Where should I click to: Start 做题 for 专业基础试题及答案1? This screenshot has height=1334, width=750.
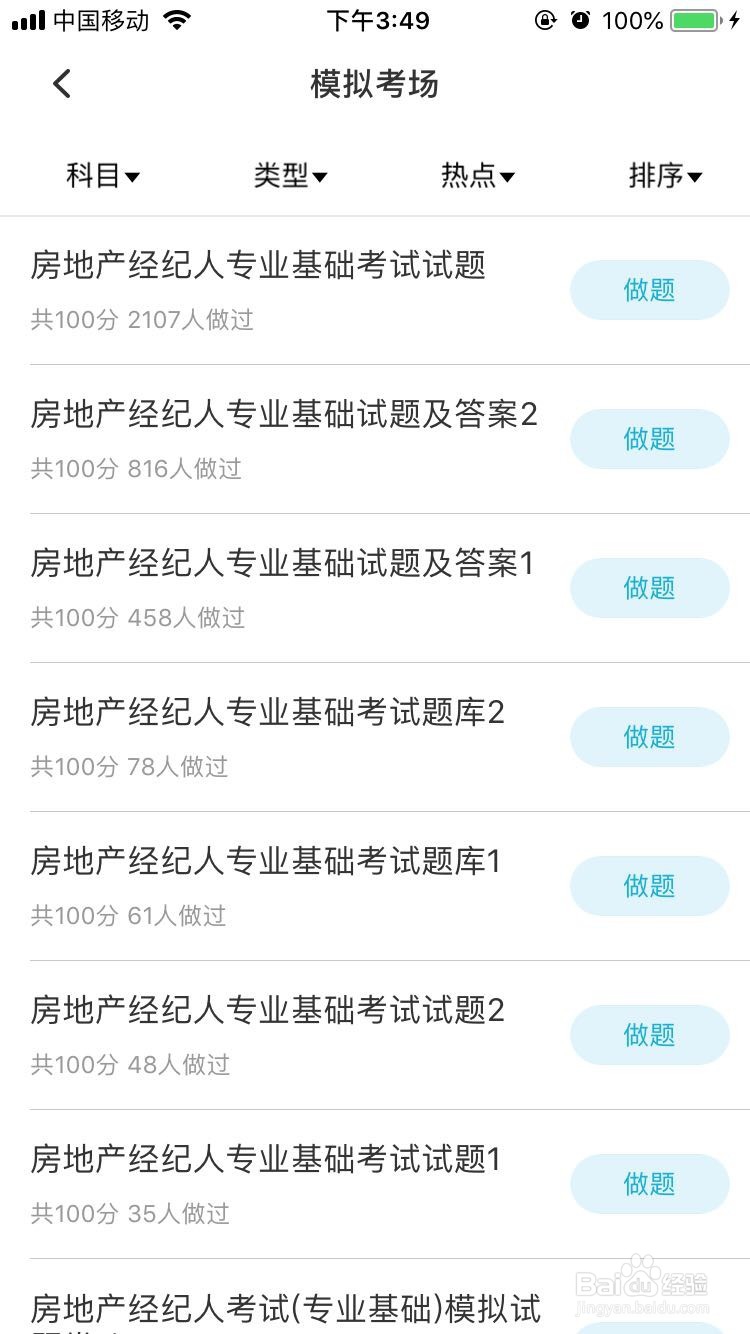click(649, 588)
